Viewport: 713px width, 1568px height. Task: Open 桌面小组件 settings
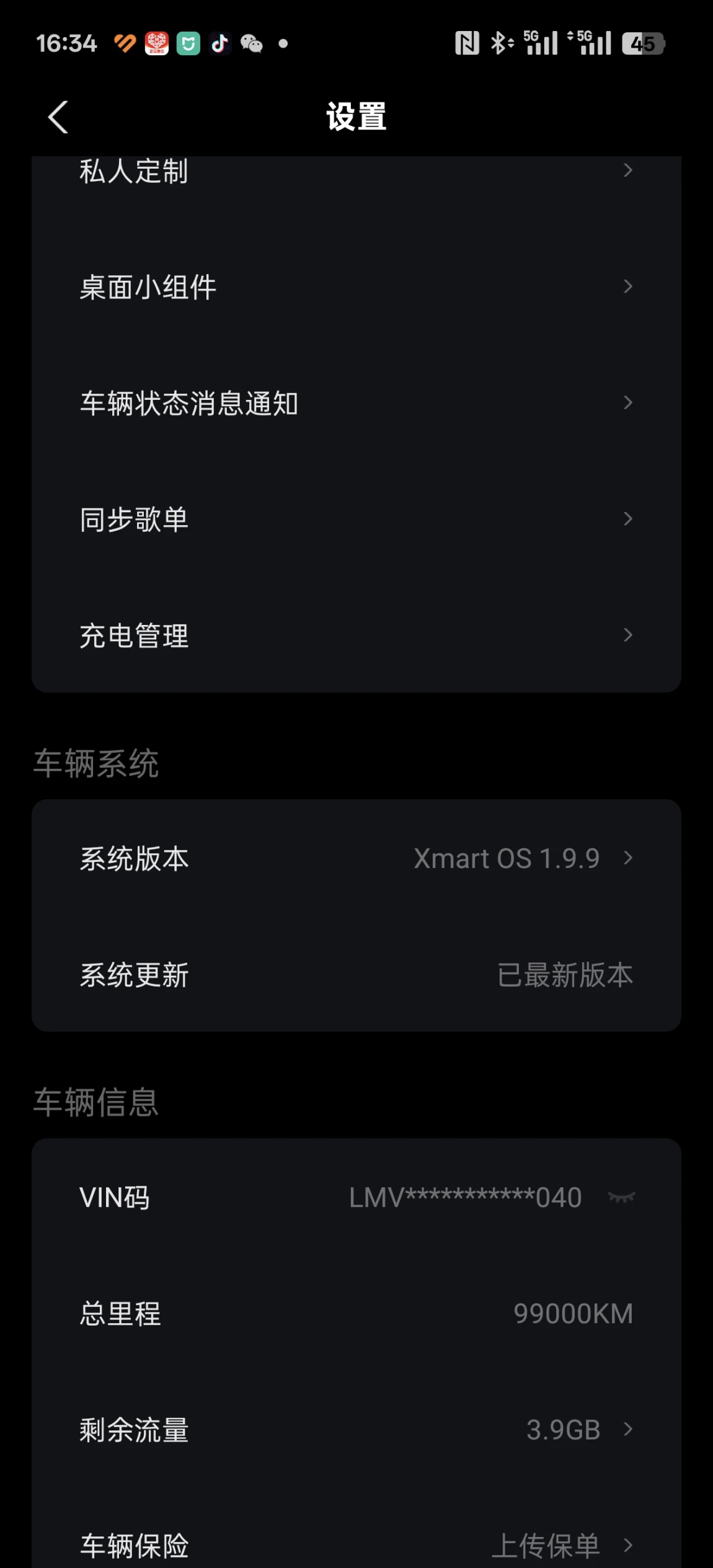coord(356,287)
